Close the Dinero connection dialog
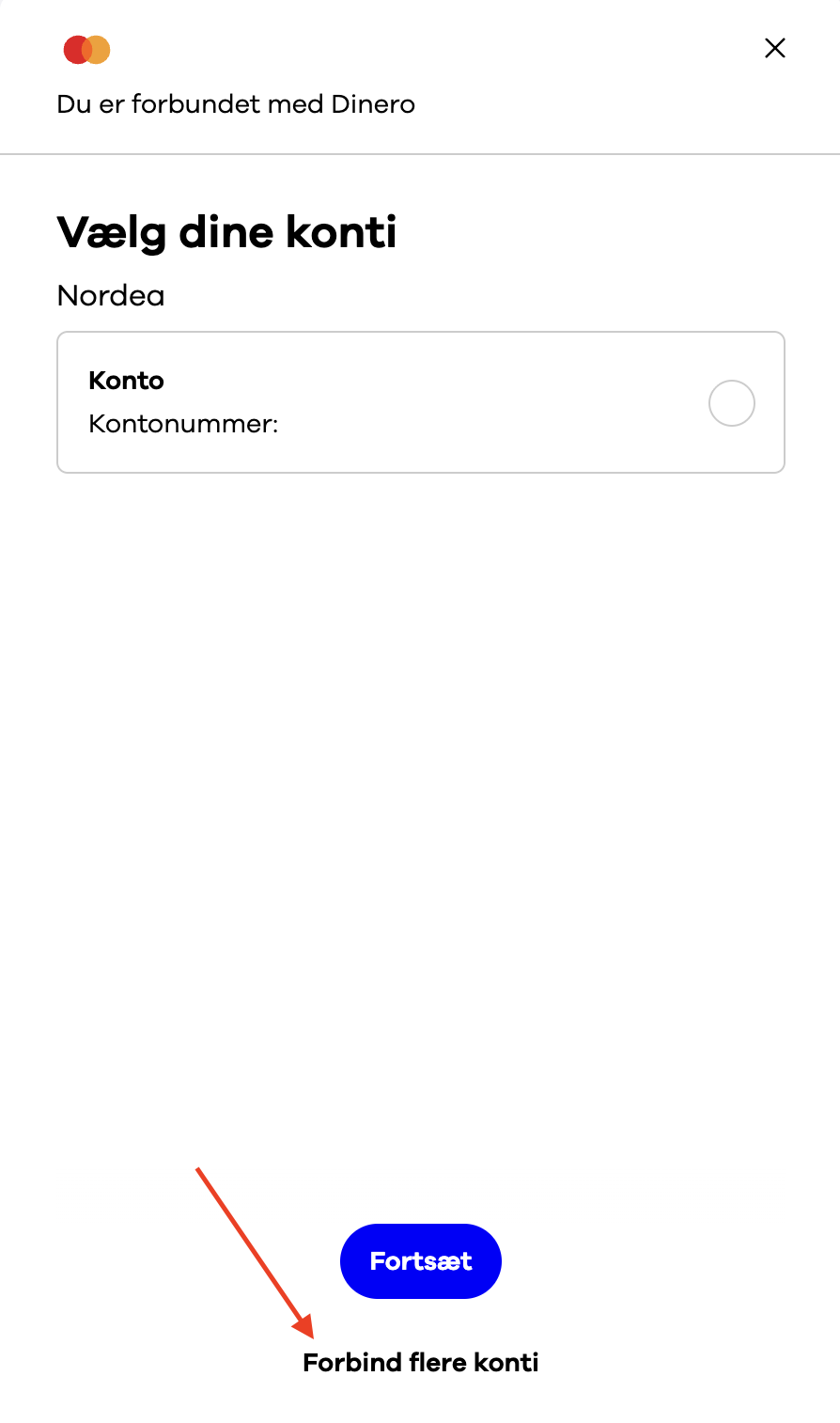Screen dimensions: 840x1423 [x=774, y=48]
